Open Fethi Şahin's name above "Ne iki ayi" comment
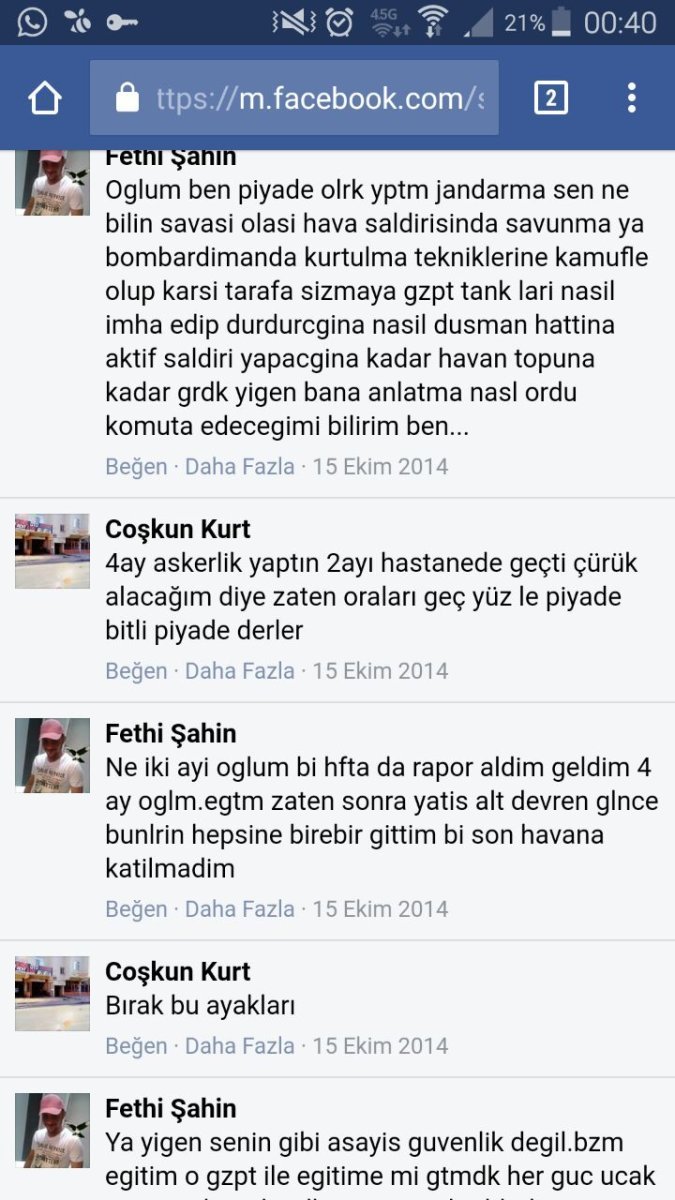The image size is (675, 1200). pos(171,733)
